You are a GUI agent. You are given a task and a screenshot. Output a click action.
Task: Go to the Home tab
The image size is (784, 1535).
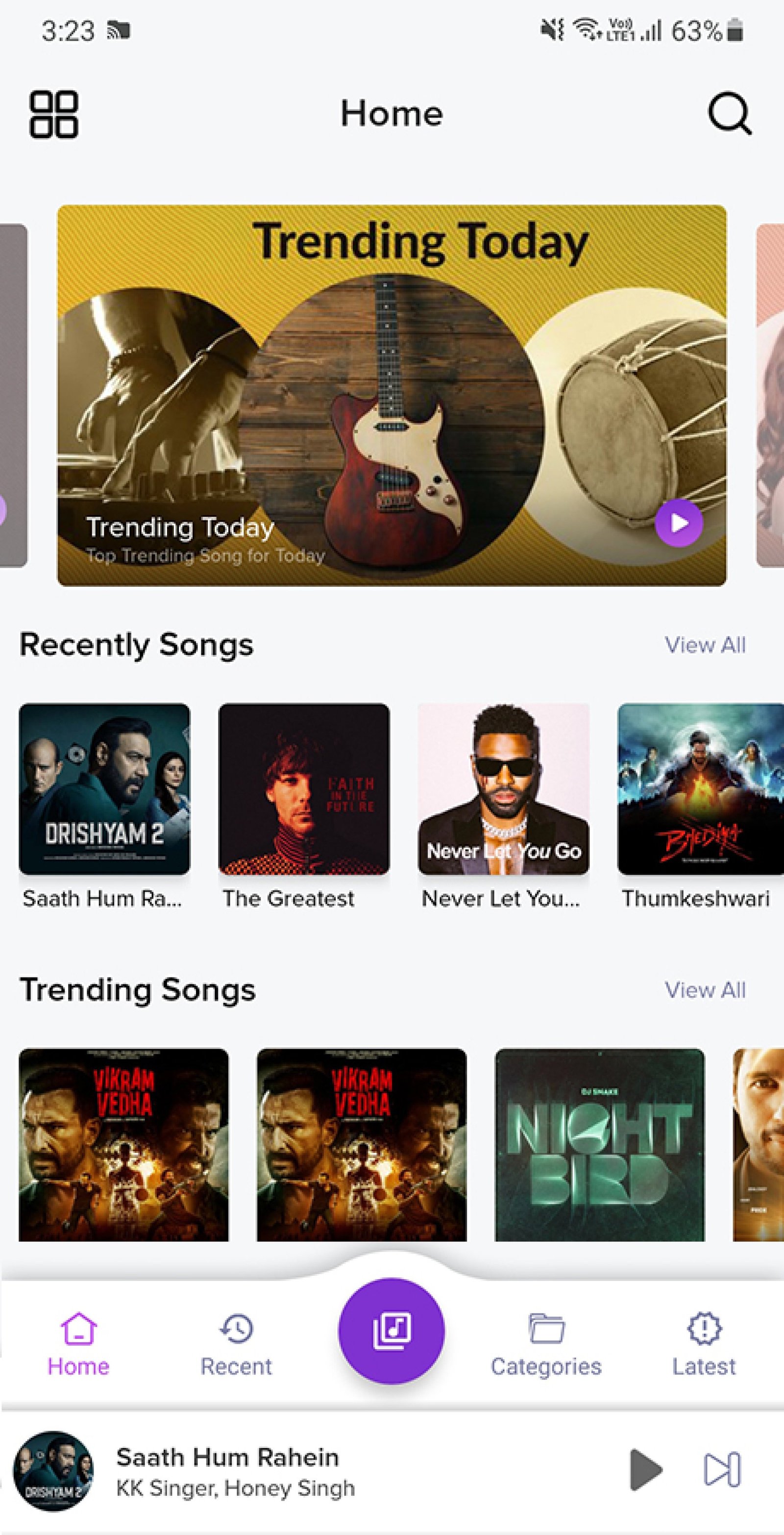click(x=78, y=1345)
